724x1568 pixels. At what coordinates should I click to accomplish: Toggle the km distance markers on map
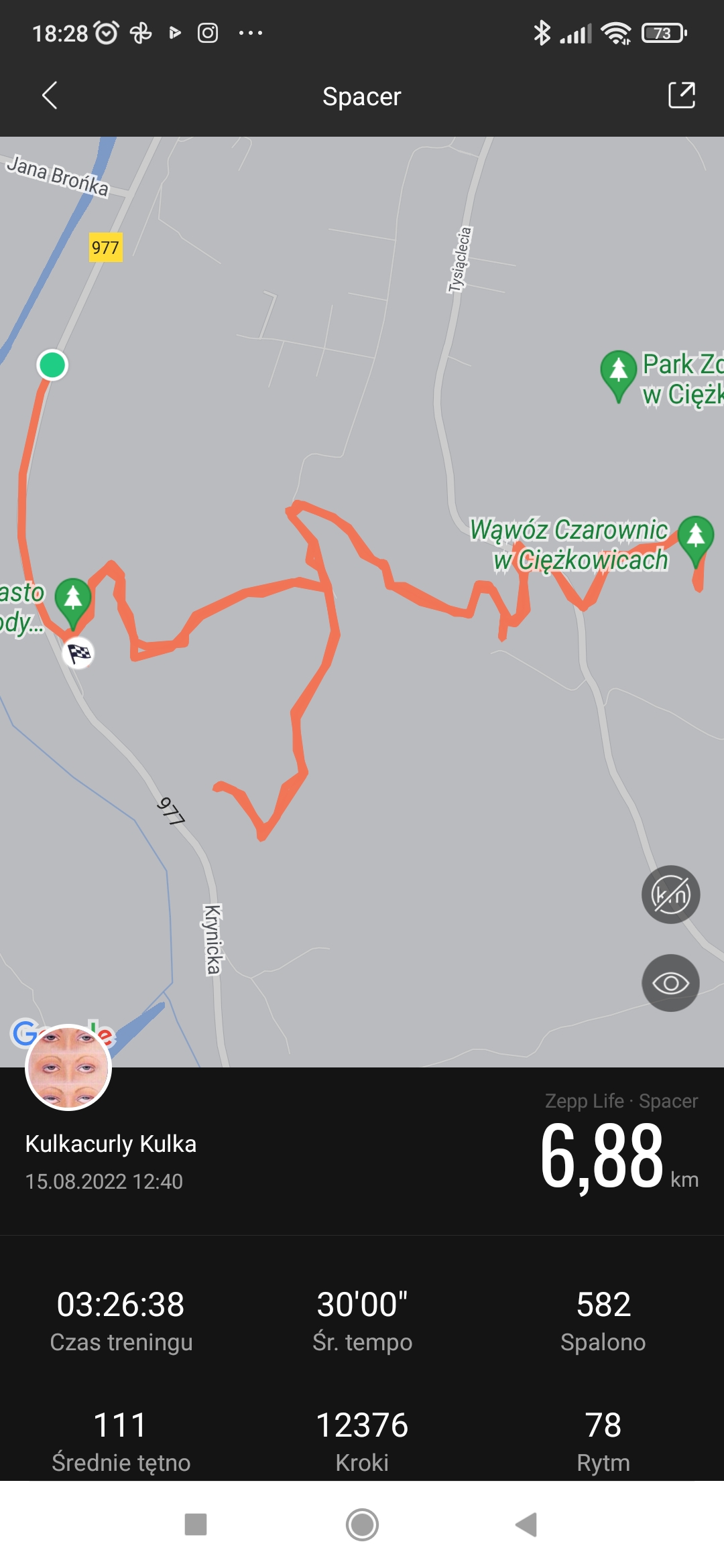[x=670, y=895]
